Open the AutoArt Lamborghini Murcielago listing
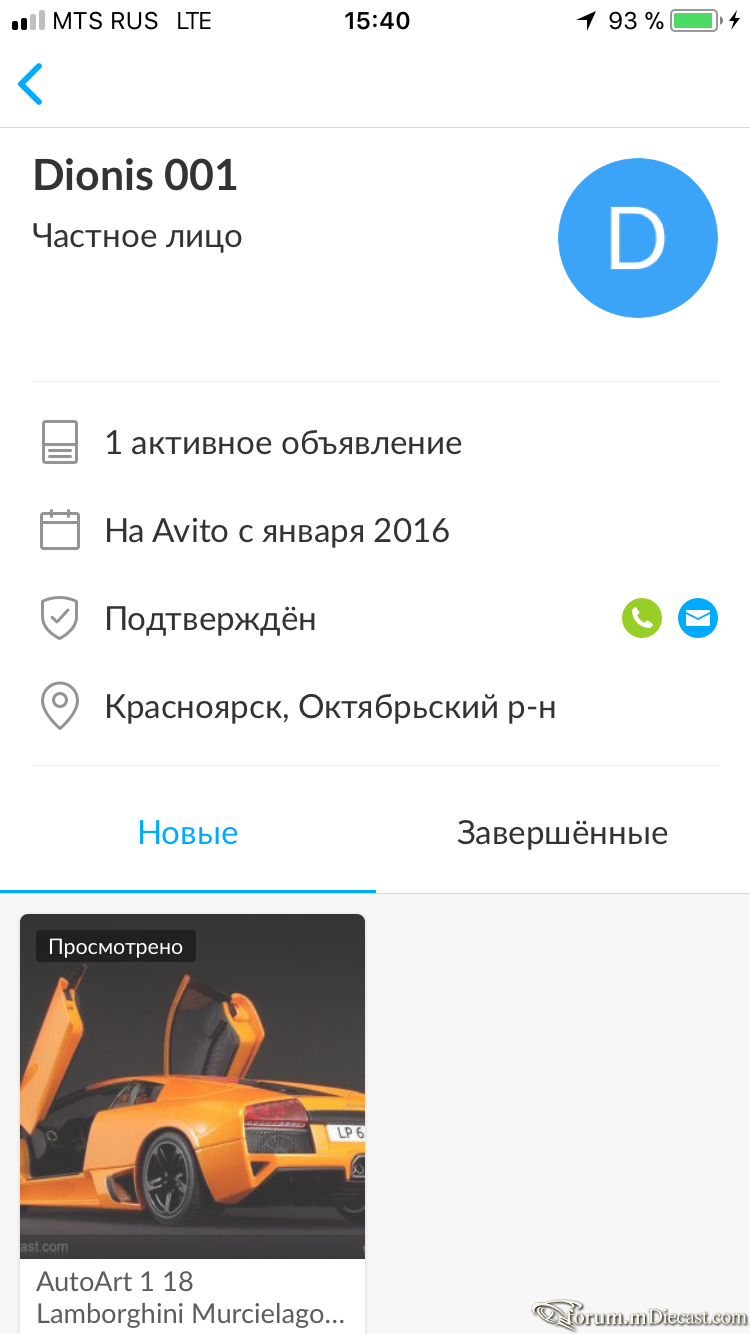Screen dimensions: 750x1334 click(x=192, y=1124)
